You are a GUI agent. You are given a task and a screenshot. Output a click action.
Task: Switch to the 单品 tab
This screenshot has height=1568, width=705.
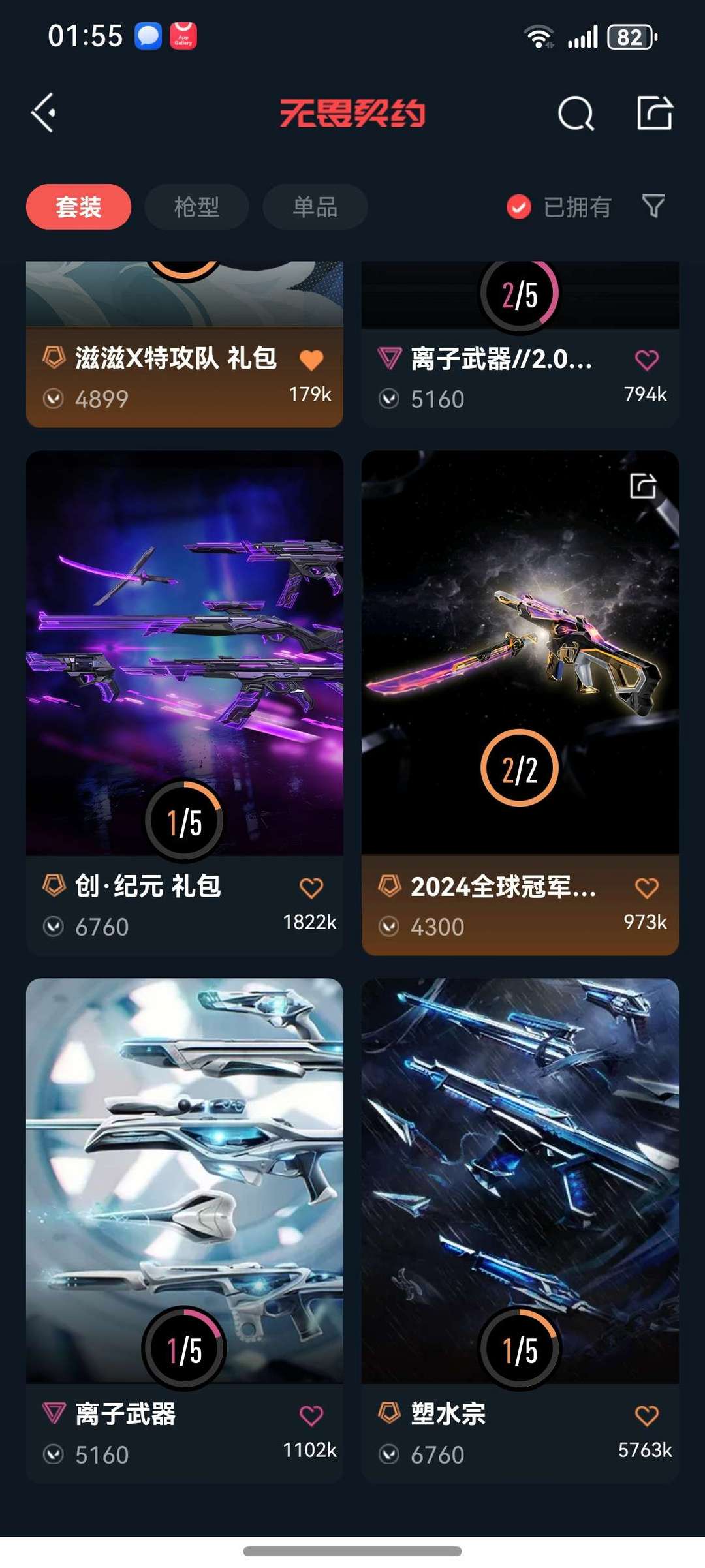point(315,207)
